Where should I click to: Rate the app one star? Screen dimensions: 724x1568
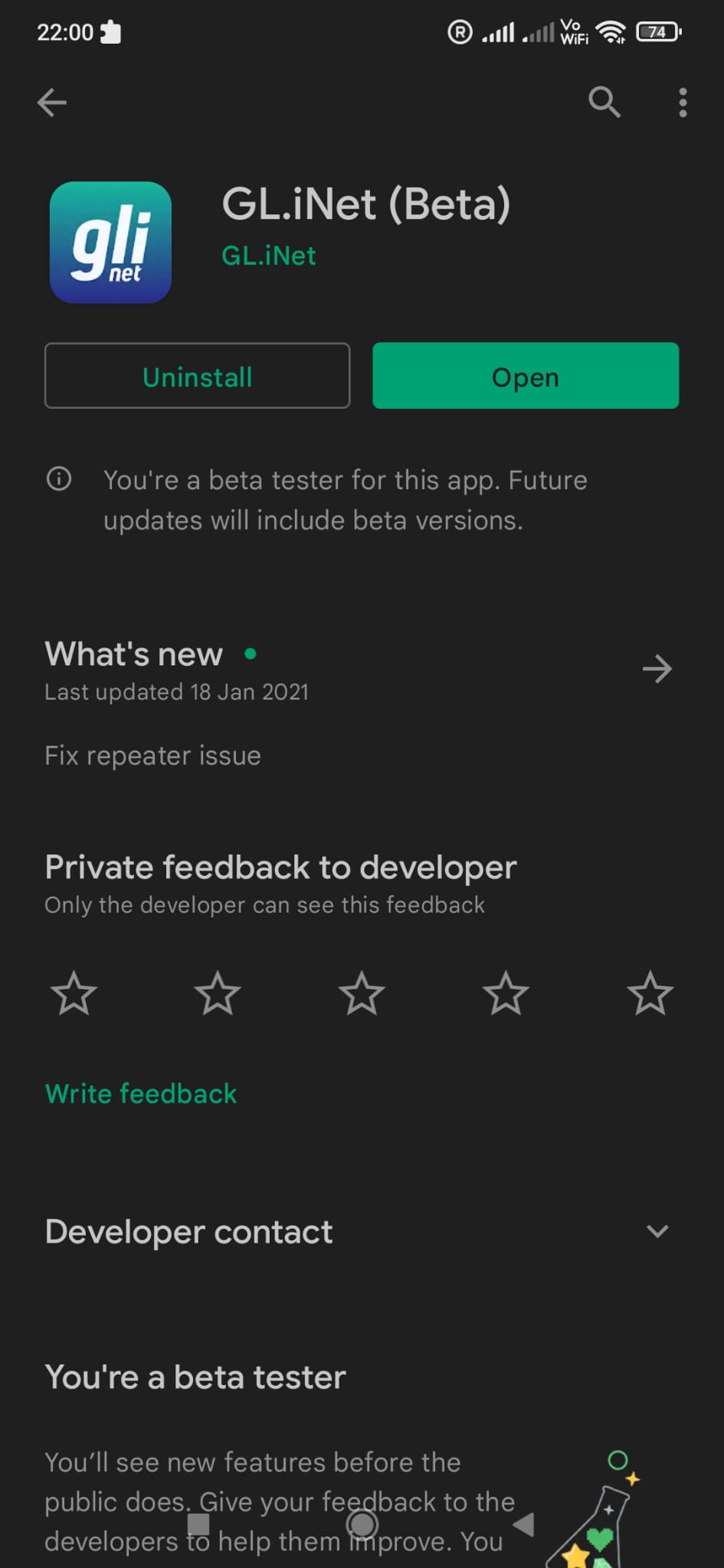coord(74,994)
